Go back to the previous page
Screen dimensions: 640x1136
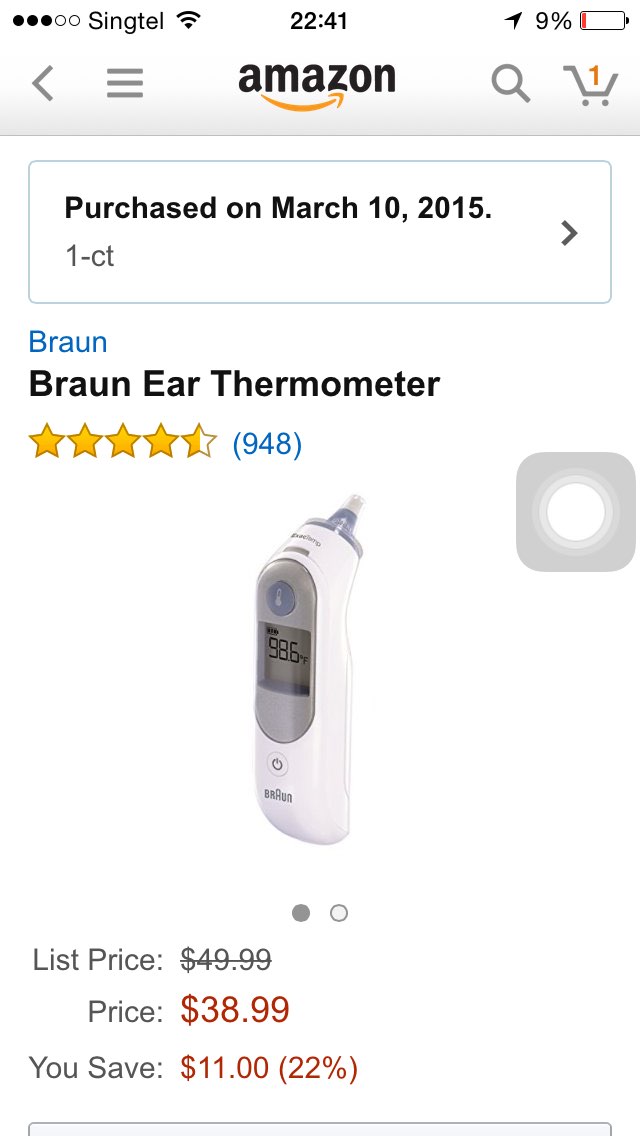[x=43, y=84]
